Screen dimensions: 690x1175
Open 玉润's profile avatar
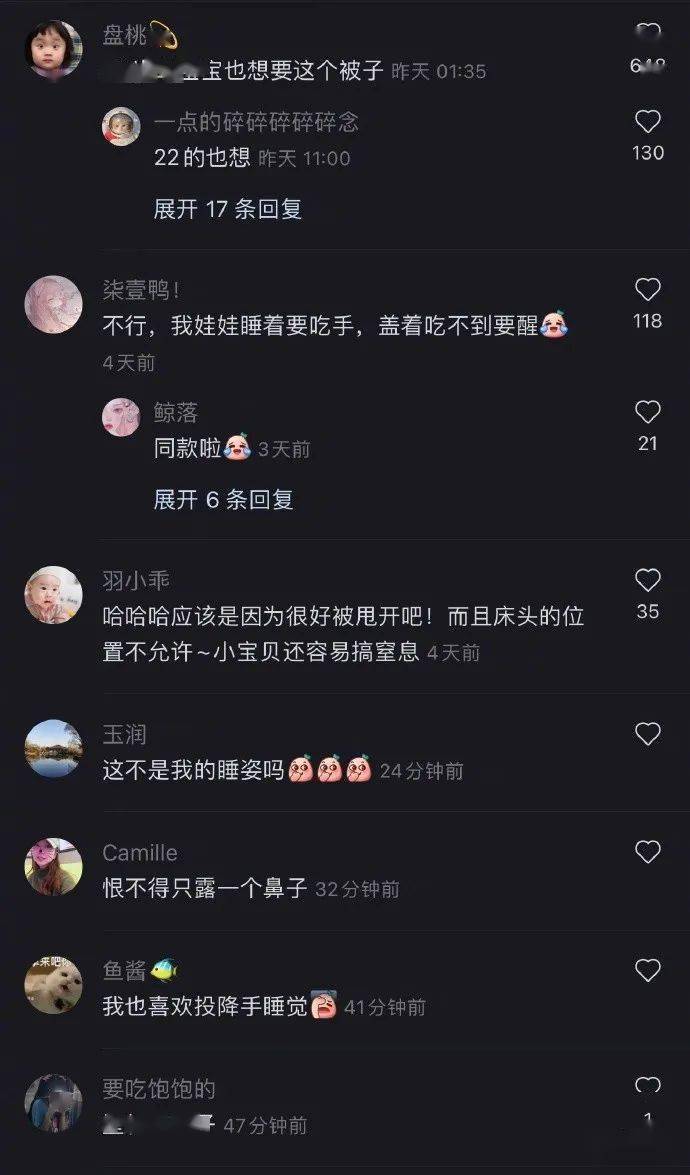(54, 749)
